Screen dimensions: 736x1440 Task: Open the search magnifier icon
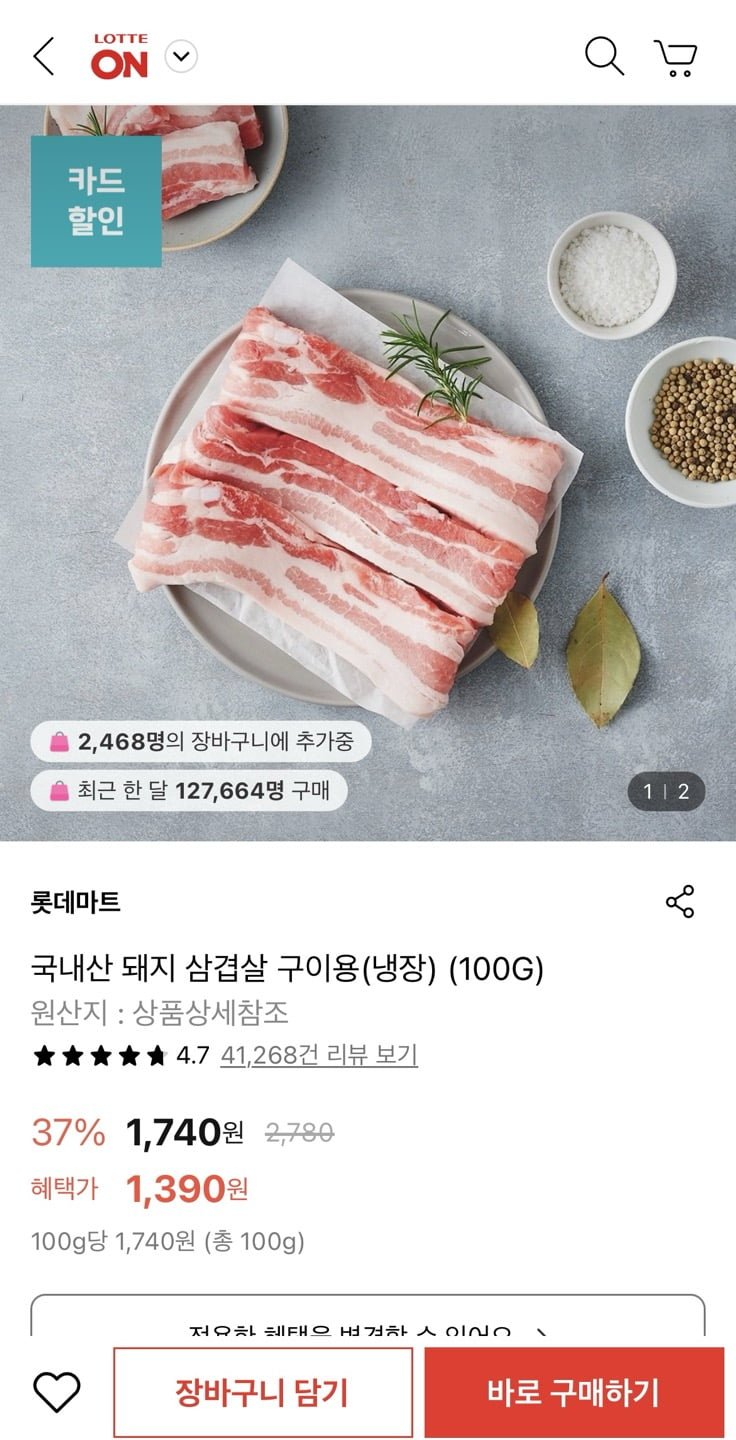click(x=604, y=56)
